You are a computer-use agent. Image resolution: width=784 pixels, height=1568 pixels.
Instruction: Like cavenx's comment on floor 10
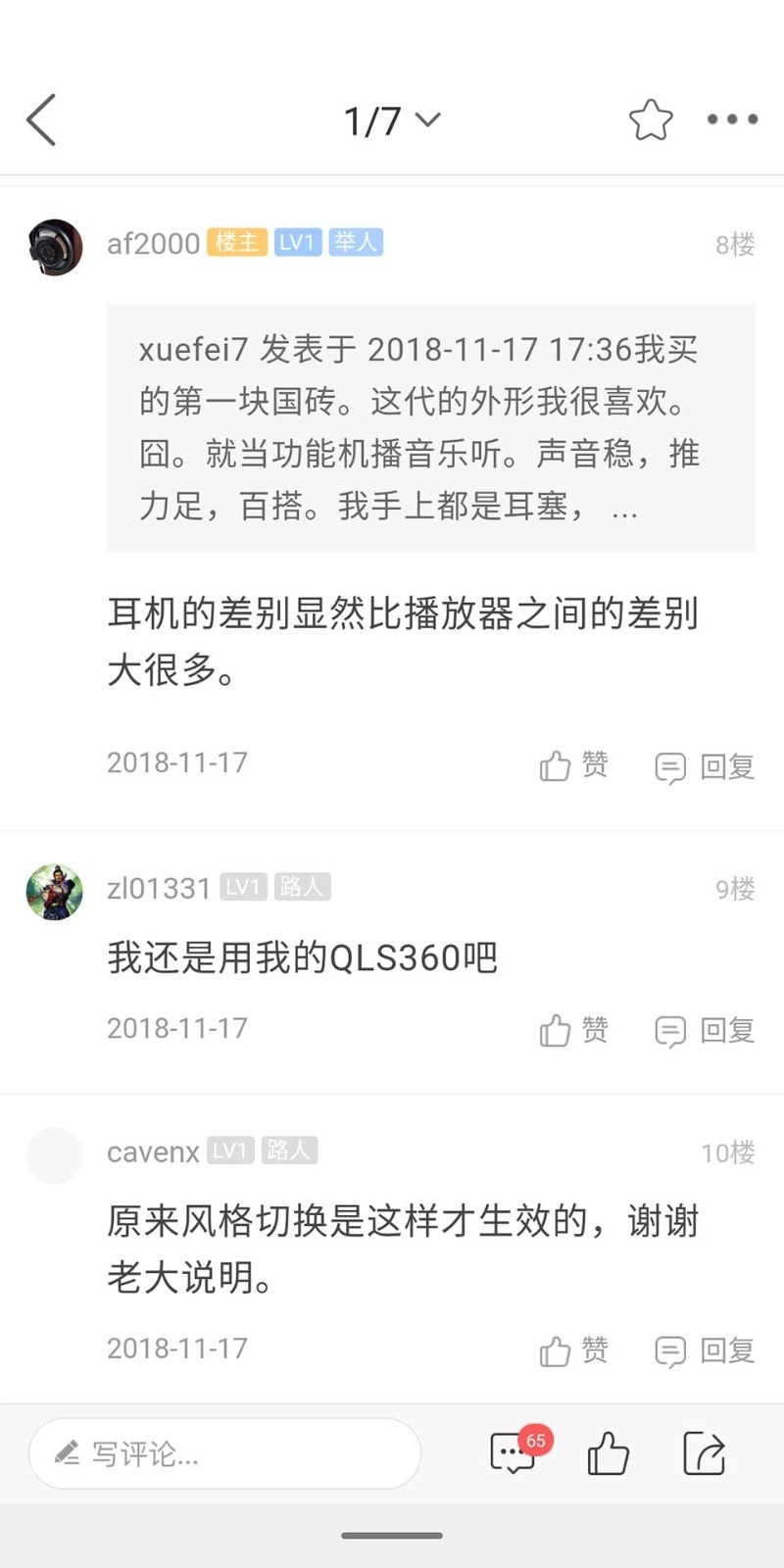pos(573,1350)
